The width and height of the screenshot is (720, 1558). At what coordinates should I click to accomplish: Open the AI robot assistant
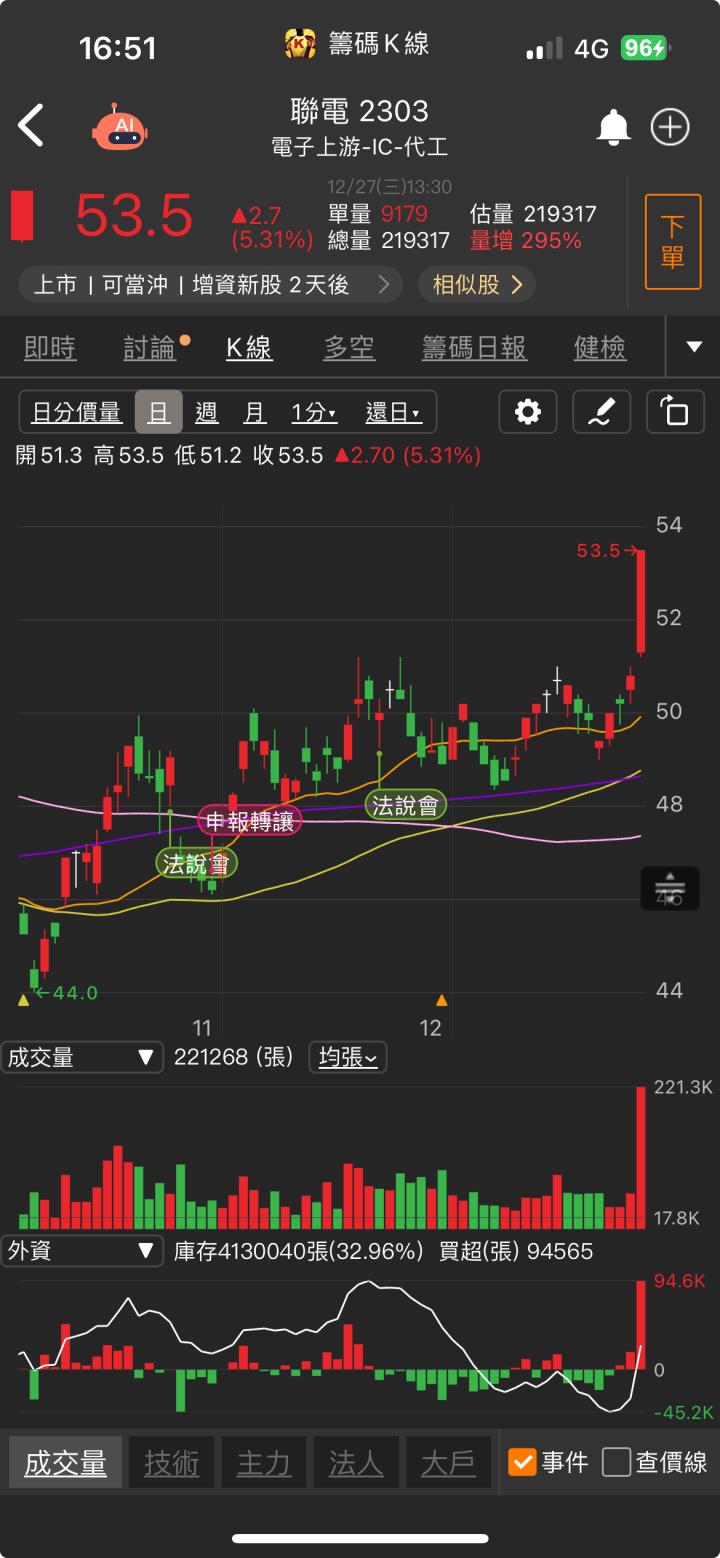click(124, 128)
